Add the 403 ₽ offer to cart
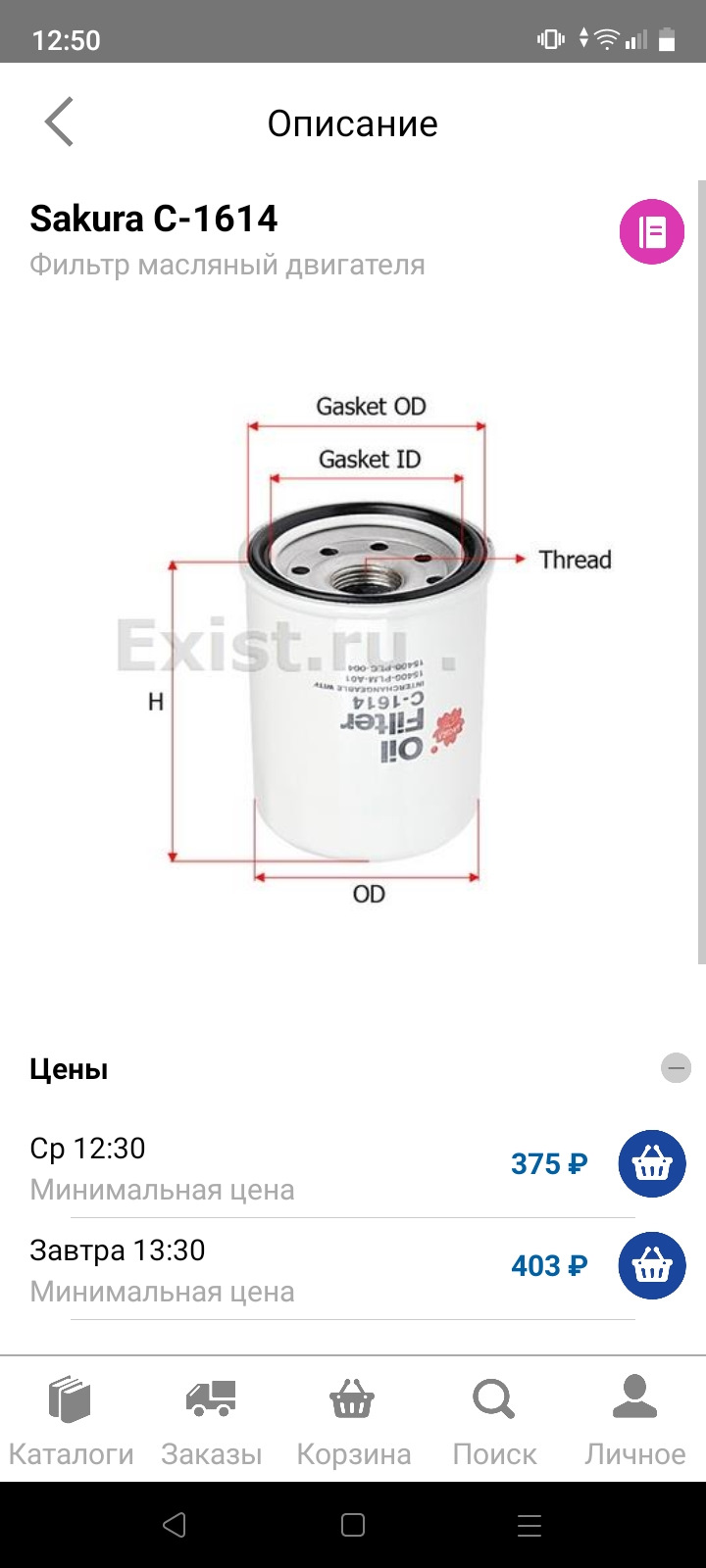 tap(651, 1266)
